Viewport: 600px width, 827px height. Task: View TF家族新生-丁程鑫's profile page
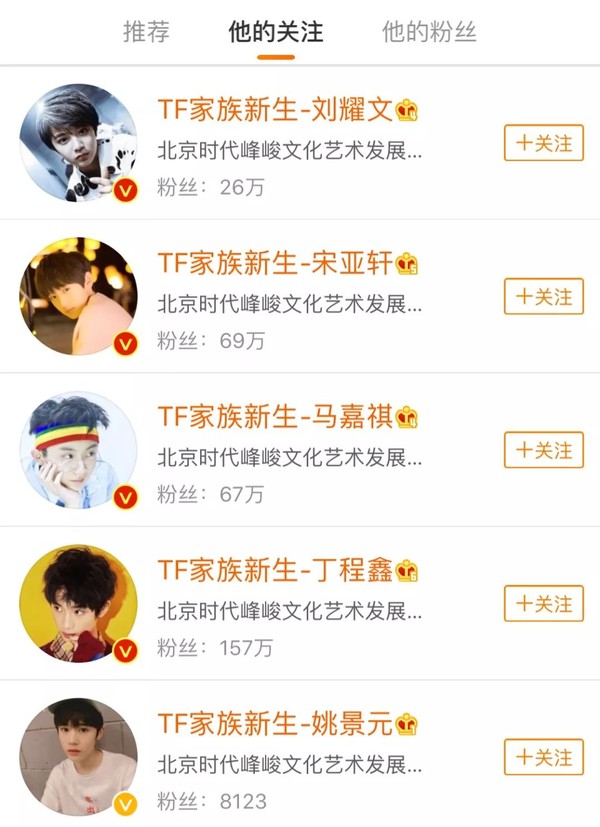tap(276, 571)
